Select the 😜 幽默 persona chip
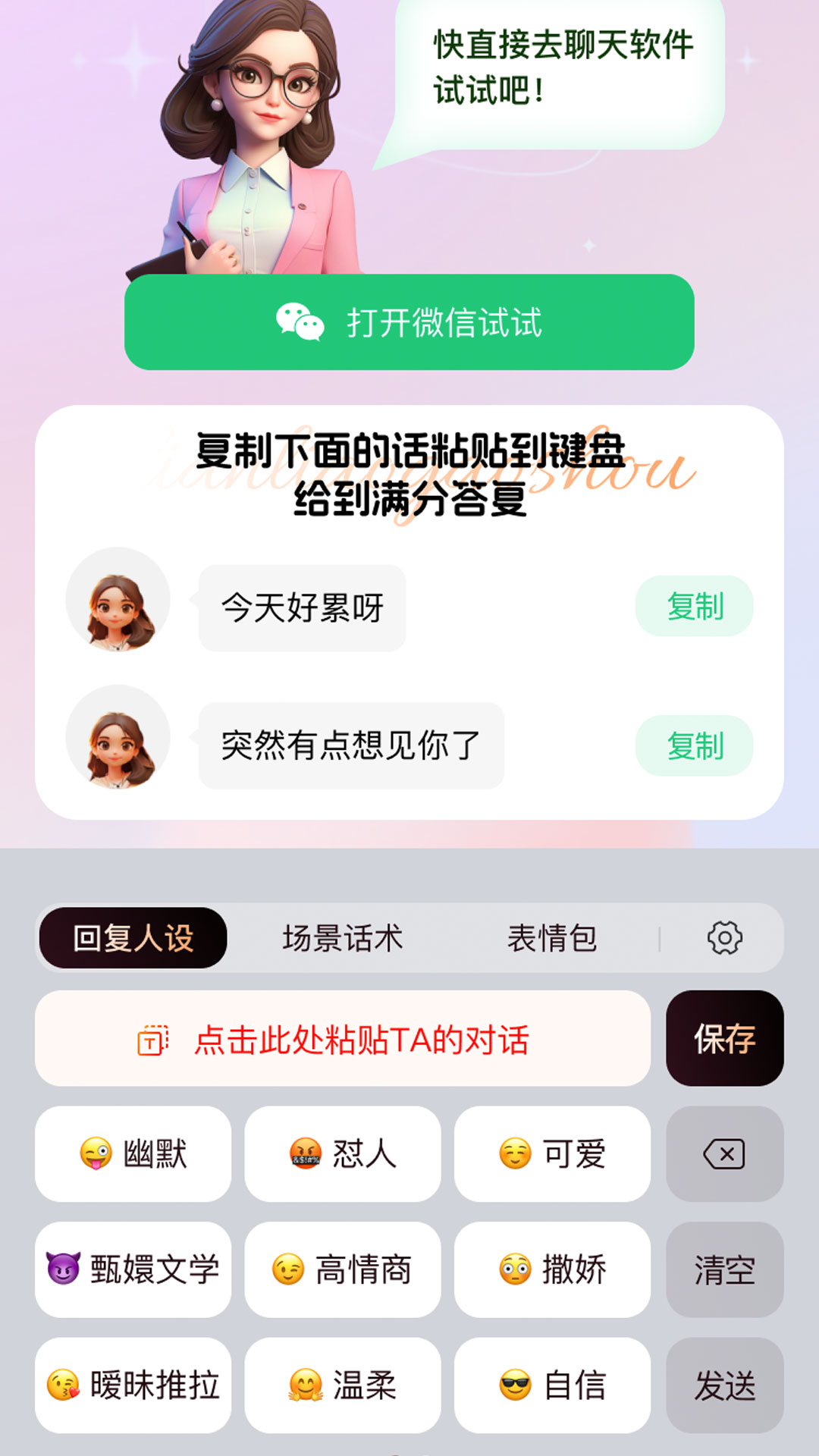The width and height of the screenshot is (819, 1456). click(x=131, y=1153)
